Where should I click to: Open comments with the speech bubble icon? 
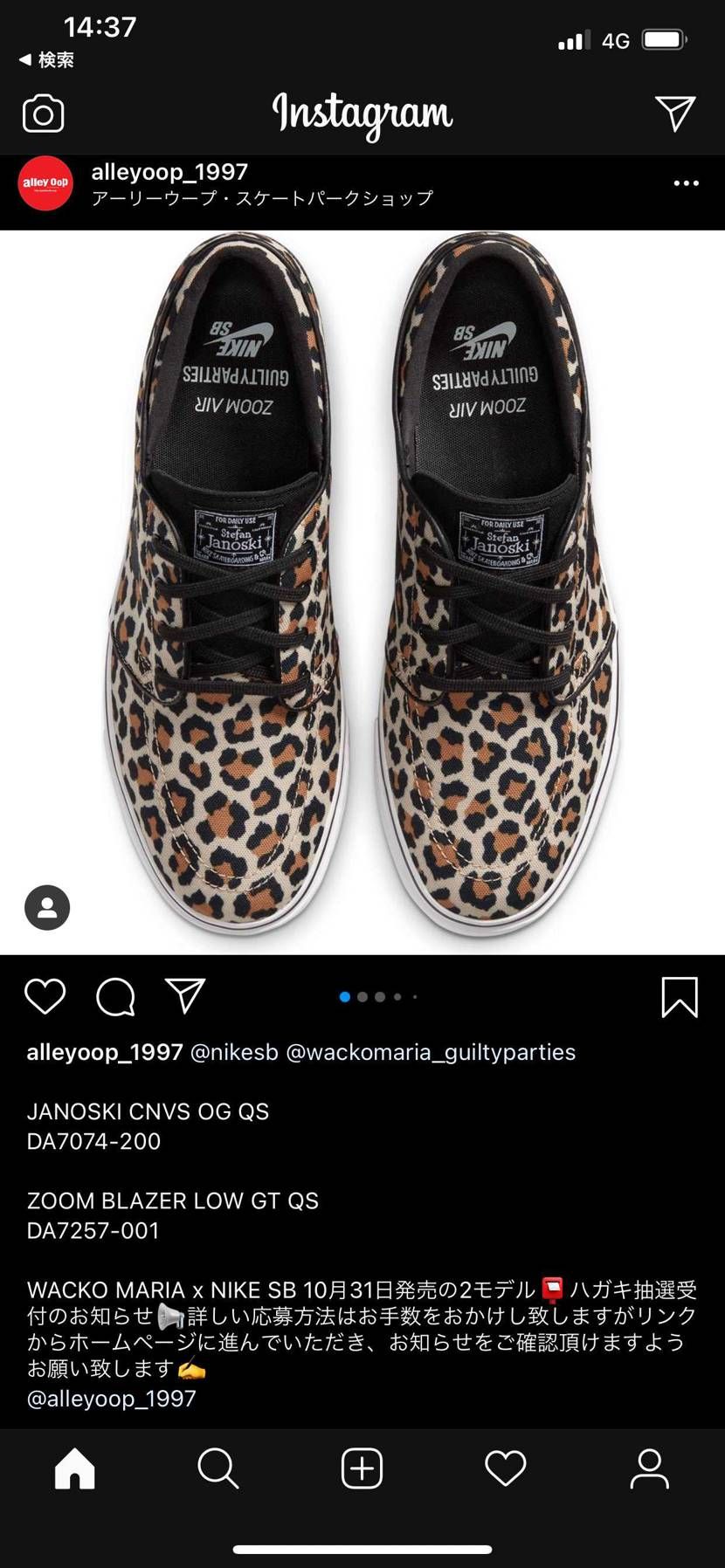pyautogui.click(x=114, y=995)
